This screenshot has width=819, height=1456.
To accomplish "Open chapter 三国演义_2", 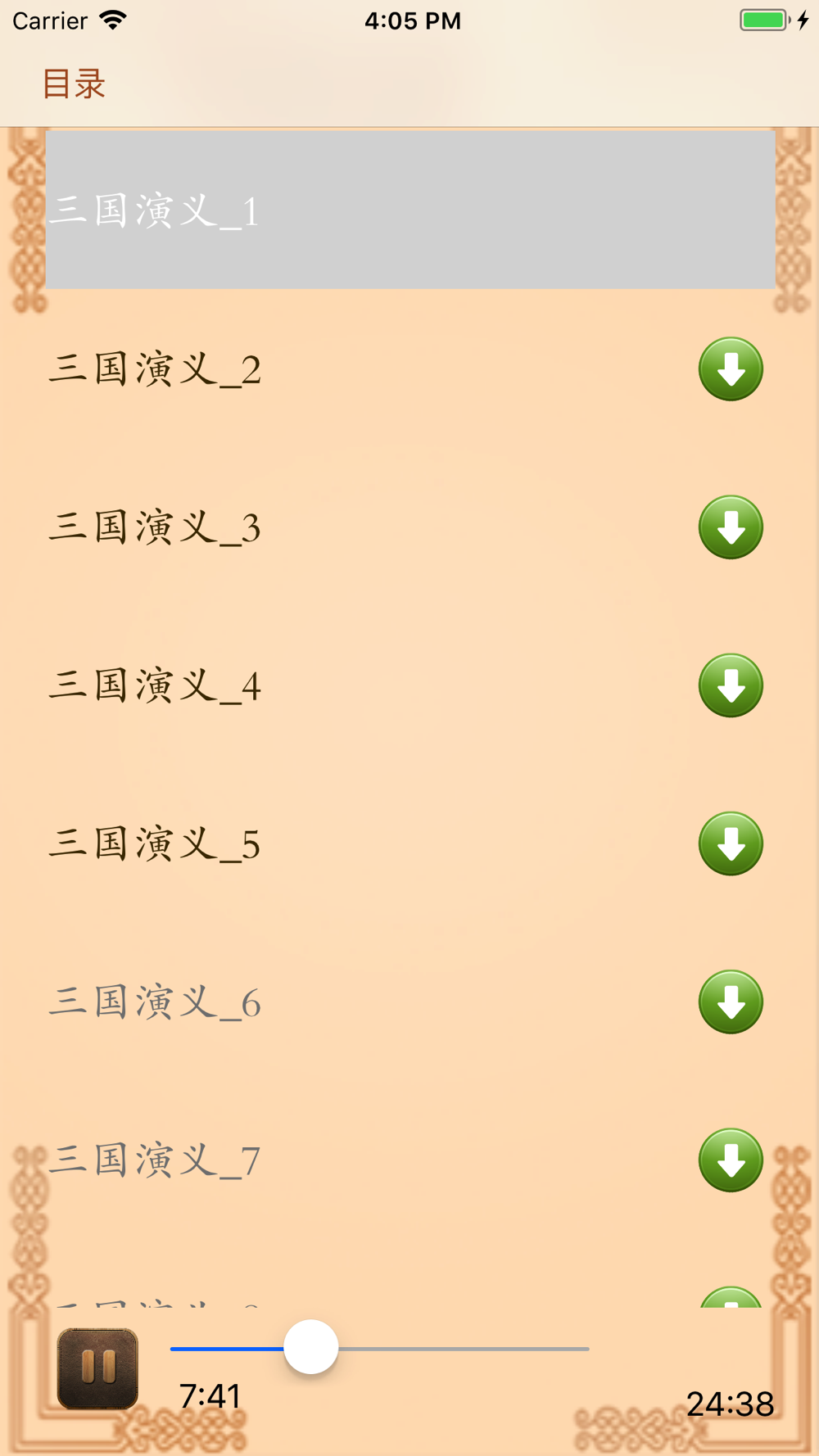I will click(154, 369).
